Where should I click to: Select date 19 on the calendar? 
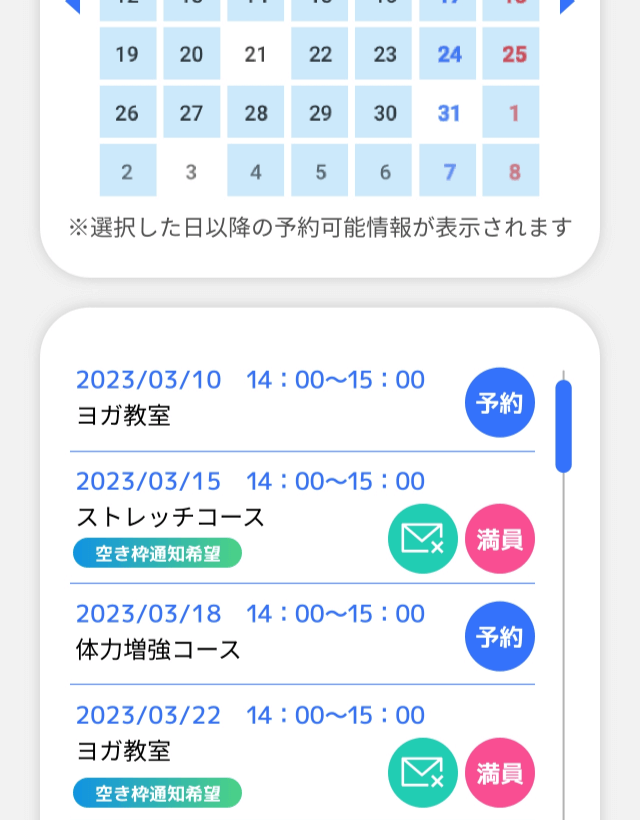127,54
